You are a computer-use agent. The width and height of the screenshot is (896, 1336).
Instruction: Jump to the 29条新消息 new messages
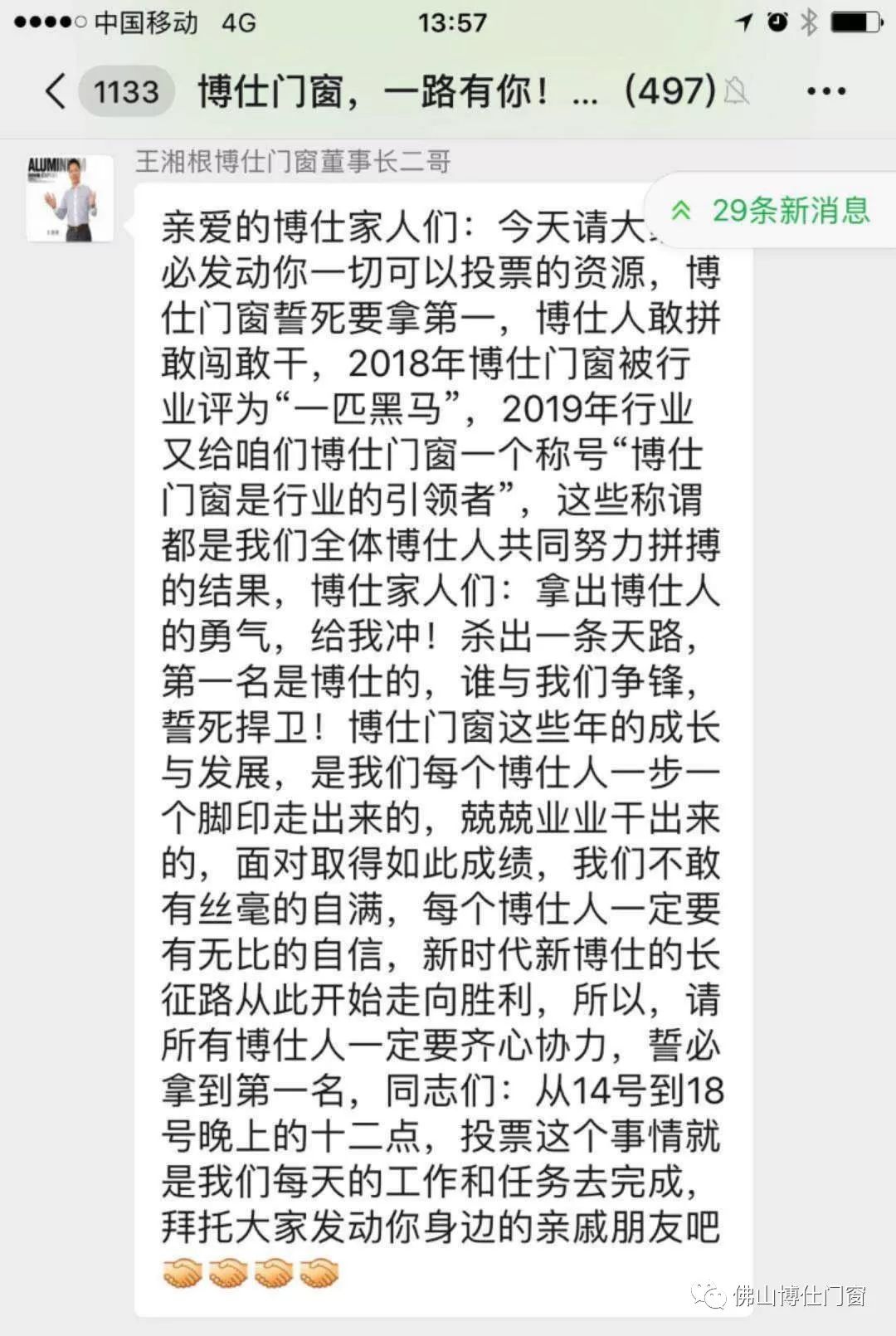click(773, 211)
